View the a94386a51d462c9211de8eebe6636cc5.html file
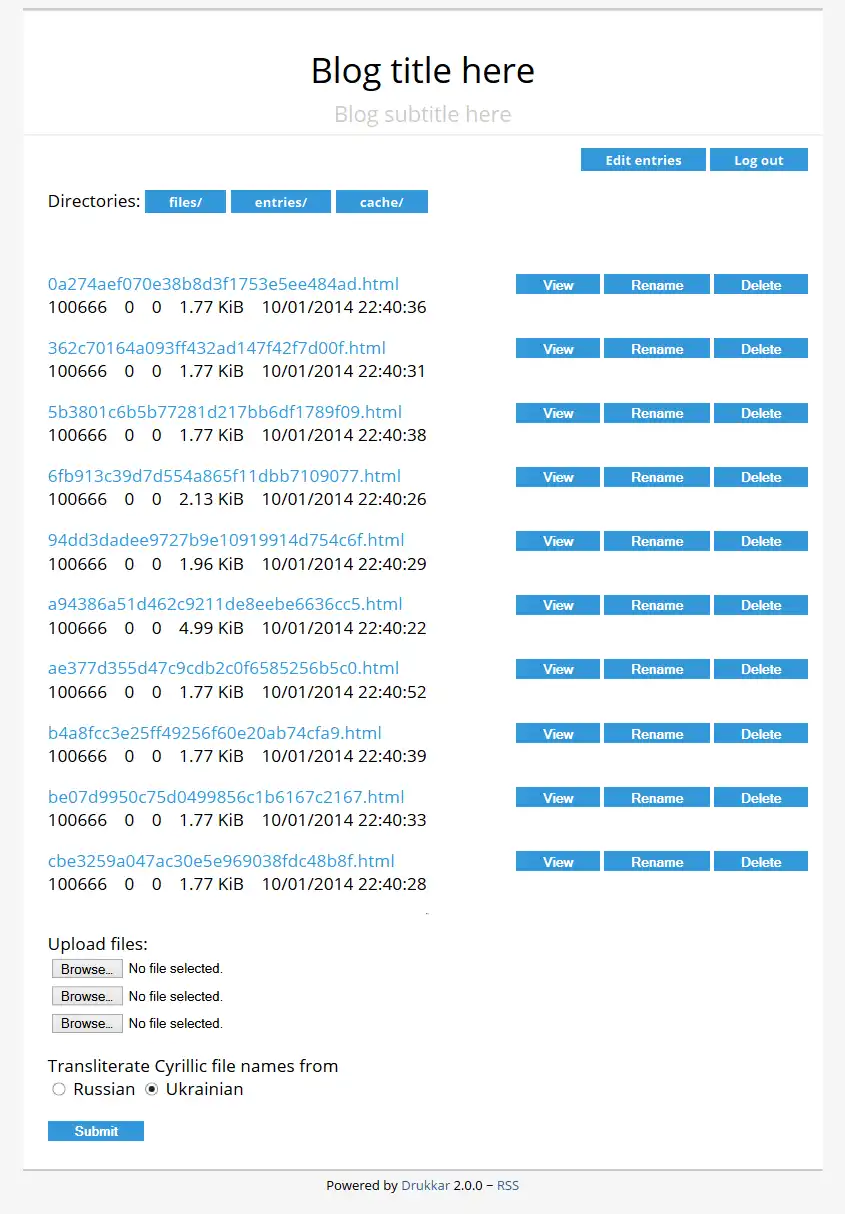The width and height of the screenshot is (845, 1214). [x=557, y=605]
